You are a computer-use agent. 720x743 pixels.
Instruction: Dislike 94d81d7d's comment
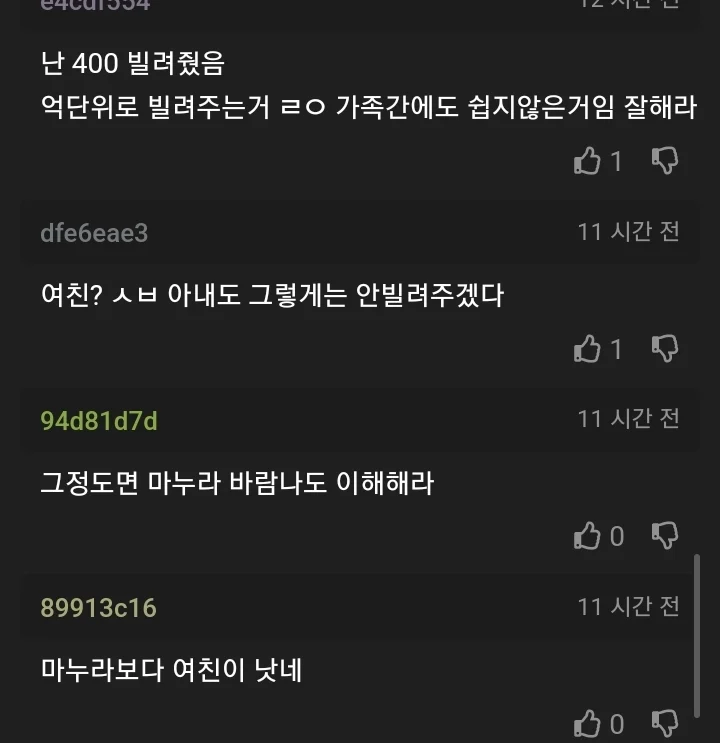[665, 536]
